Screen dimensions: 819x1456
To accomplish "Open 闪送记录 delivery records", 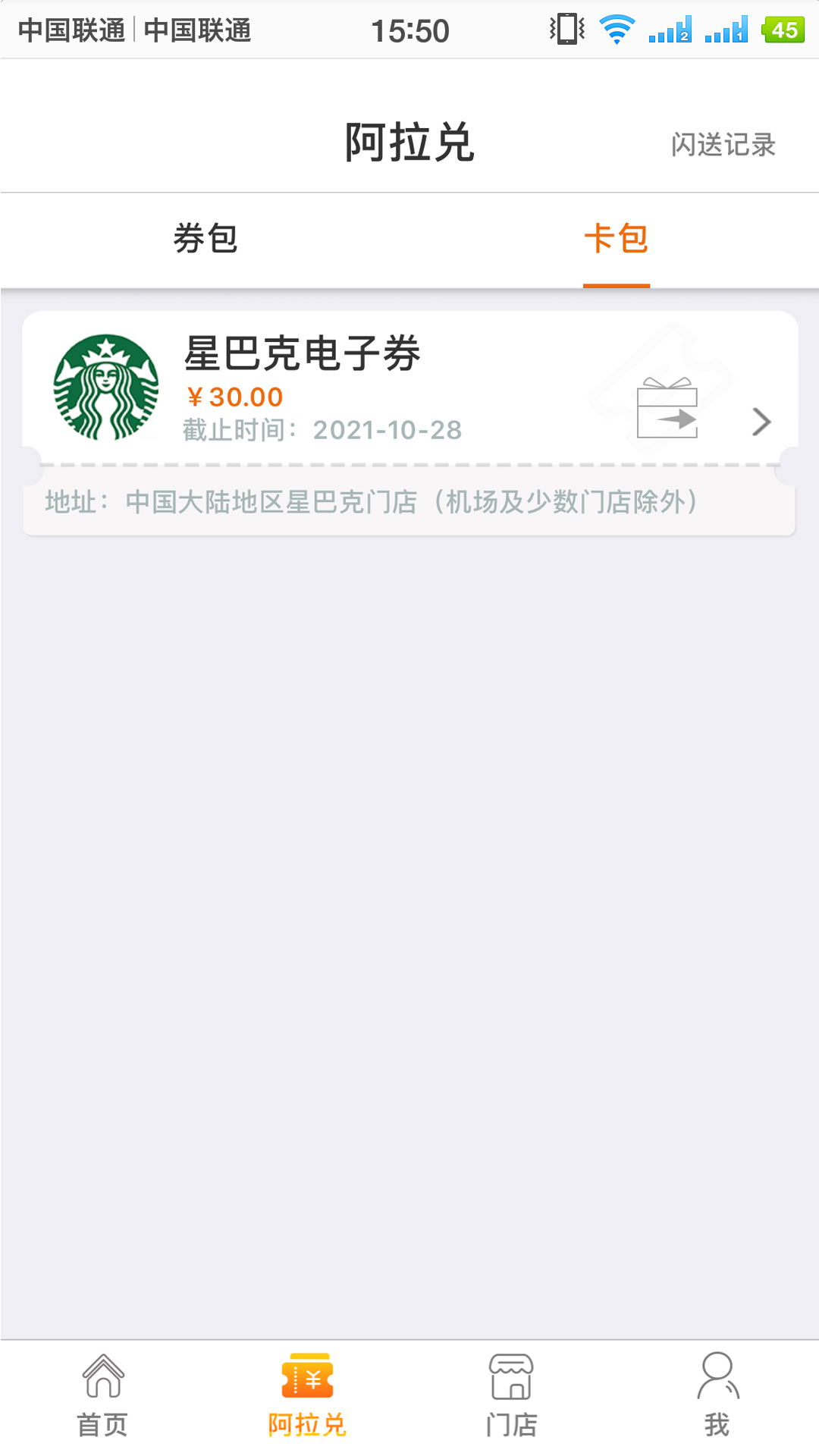I will click(x=723, y=144).
